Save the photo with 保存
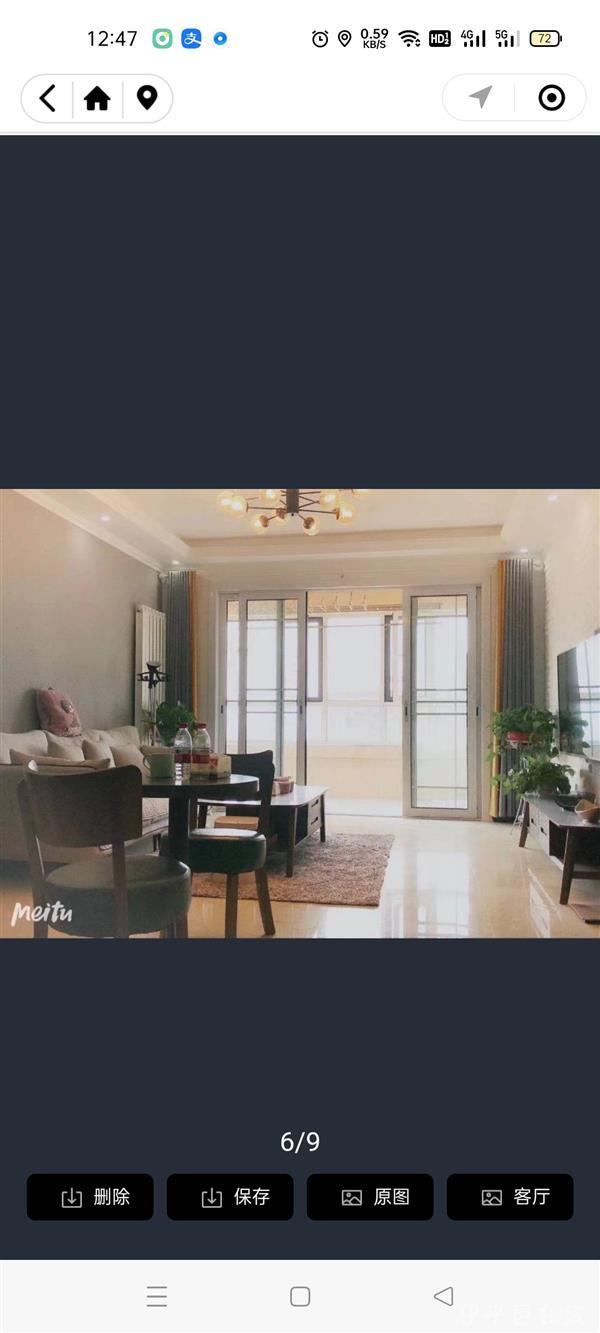This screenshot has height=1333, width=600. [x=230, y=1197]
